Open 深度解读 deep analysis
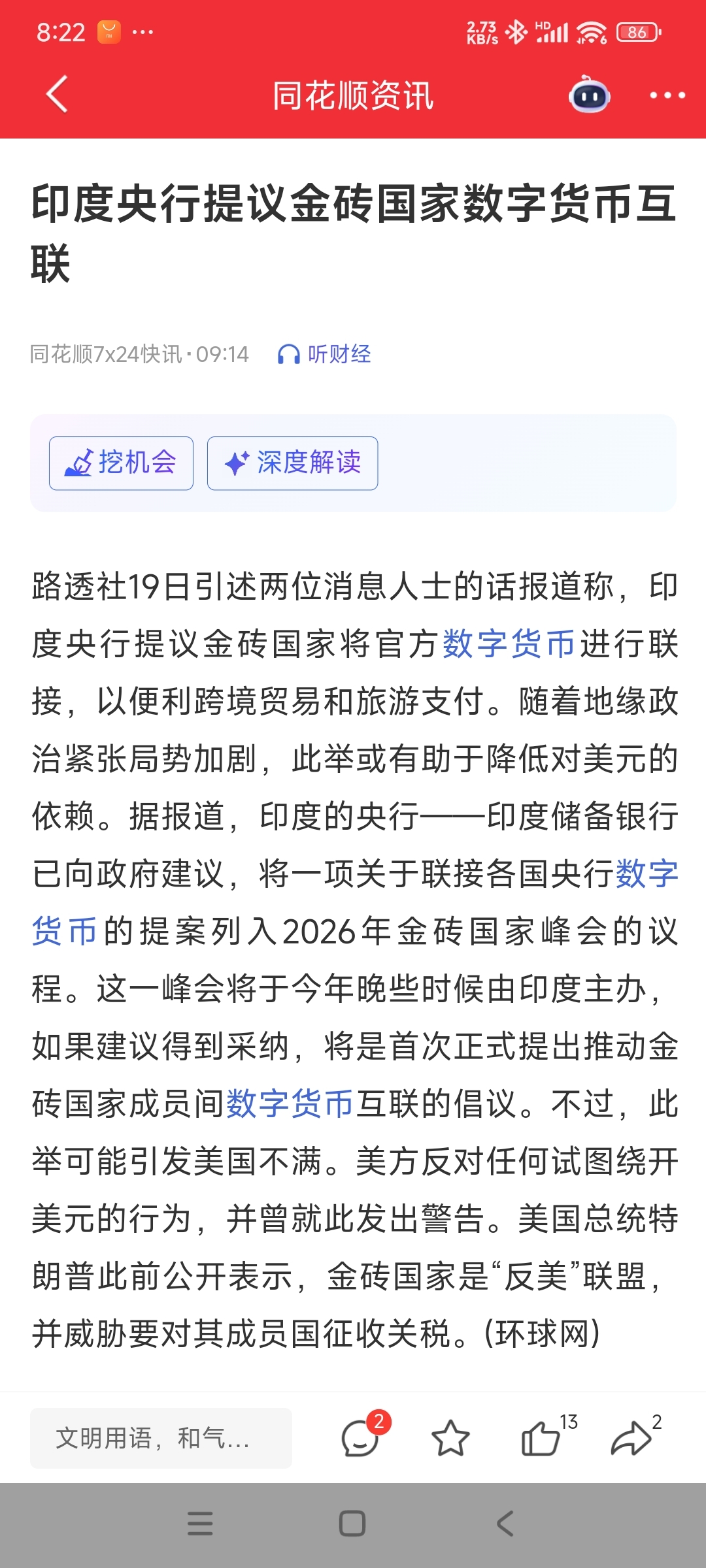 pos(292,463)
